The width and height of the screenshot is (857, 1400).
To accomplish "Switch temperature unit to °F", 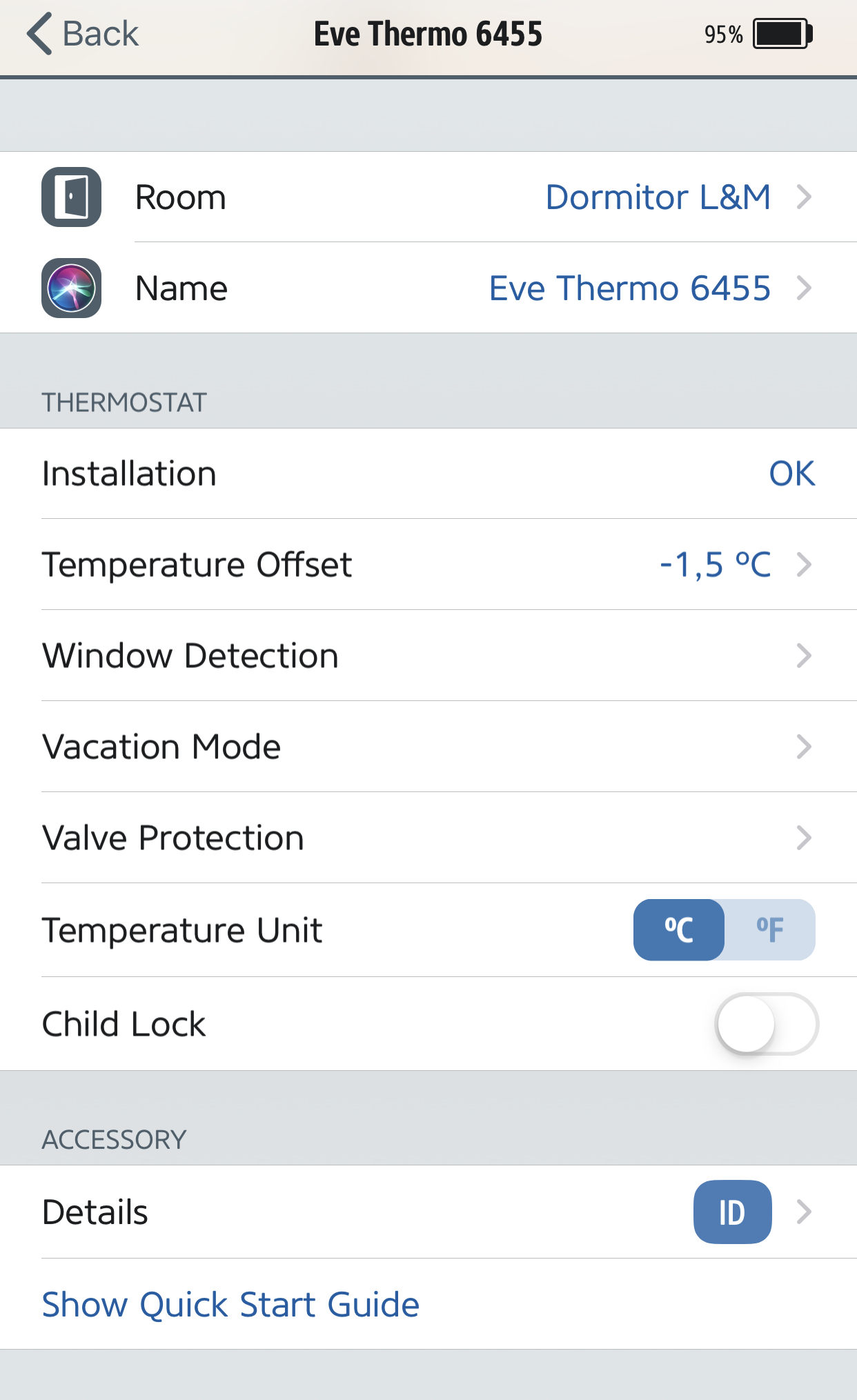I will (770, 929).
